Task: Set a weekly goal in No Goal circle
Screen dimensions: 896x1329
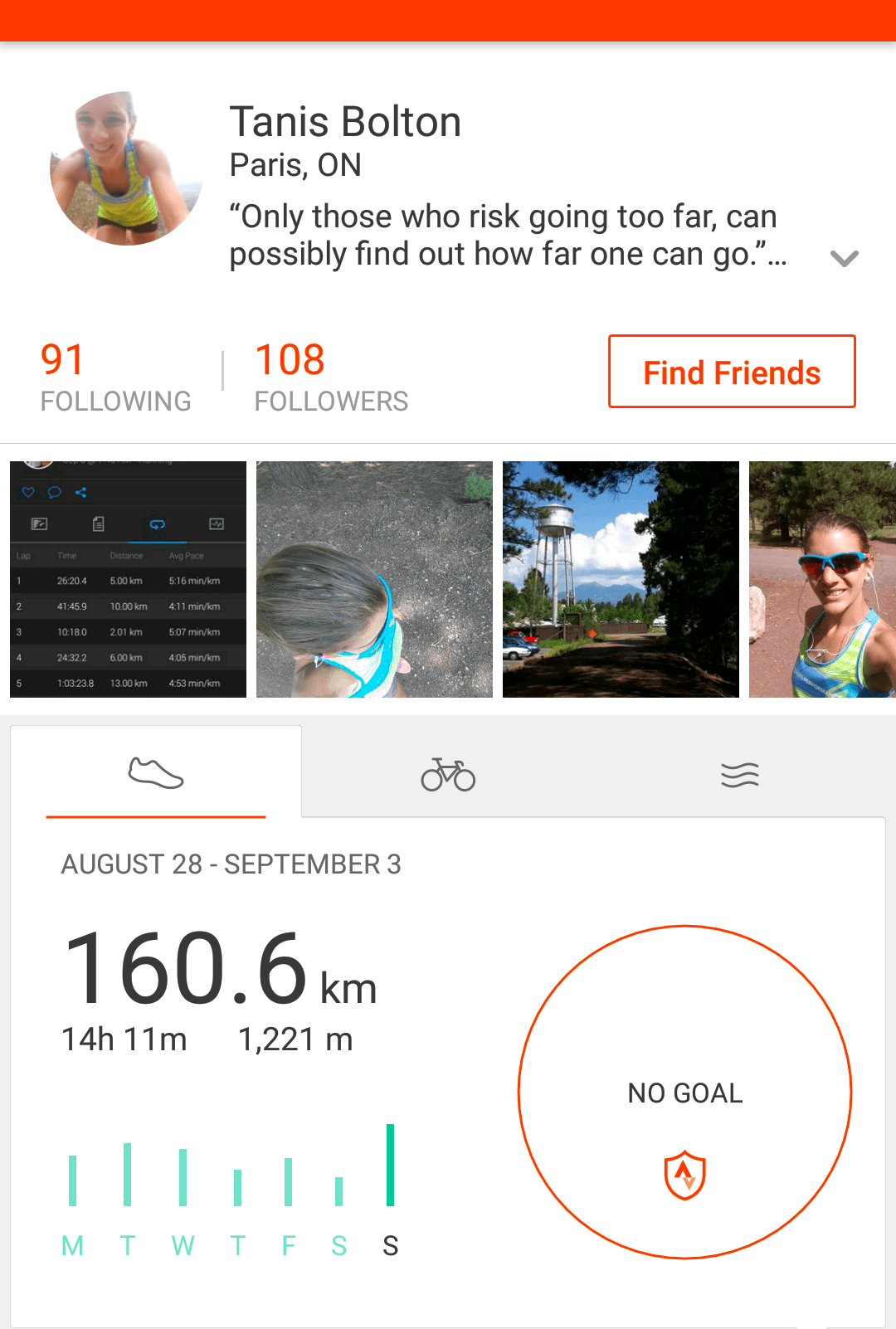Action: coord(685,1092)
